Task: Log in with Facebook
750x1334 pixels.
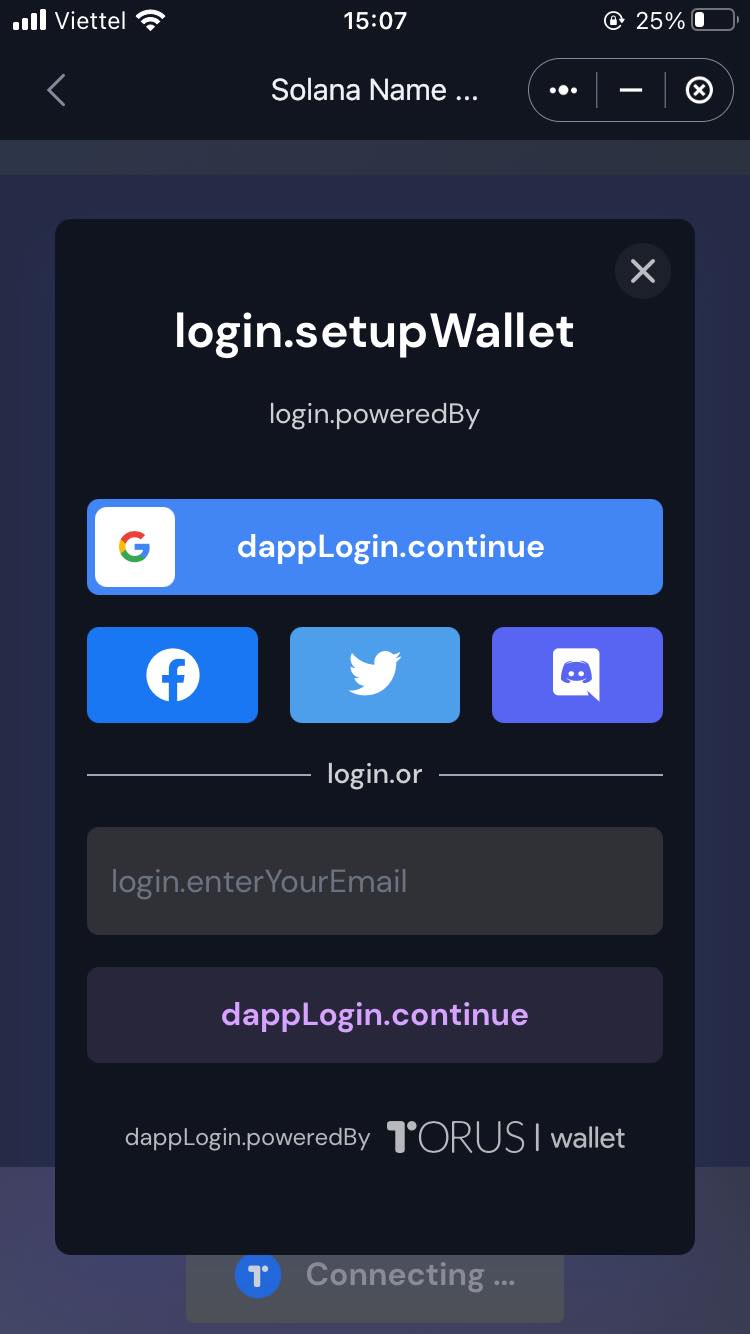Action: point(172,675)
